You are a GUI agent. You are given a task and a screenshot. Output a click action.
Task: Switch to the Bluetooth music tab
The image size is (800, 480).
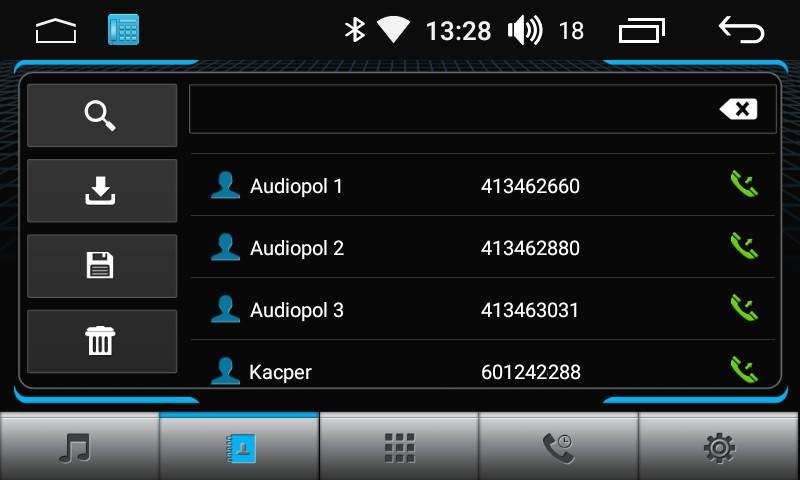point(78,448)
